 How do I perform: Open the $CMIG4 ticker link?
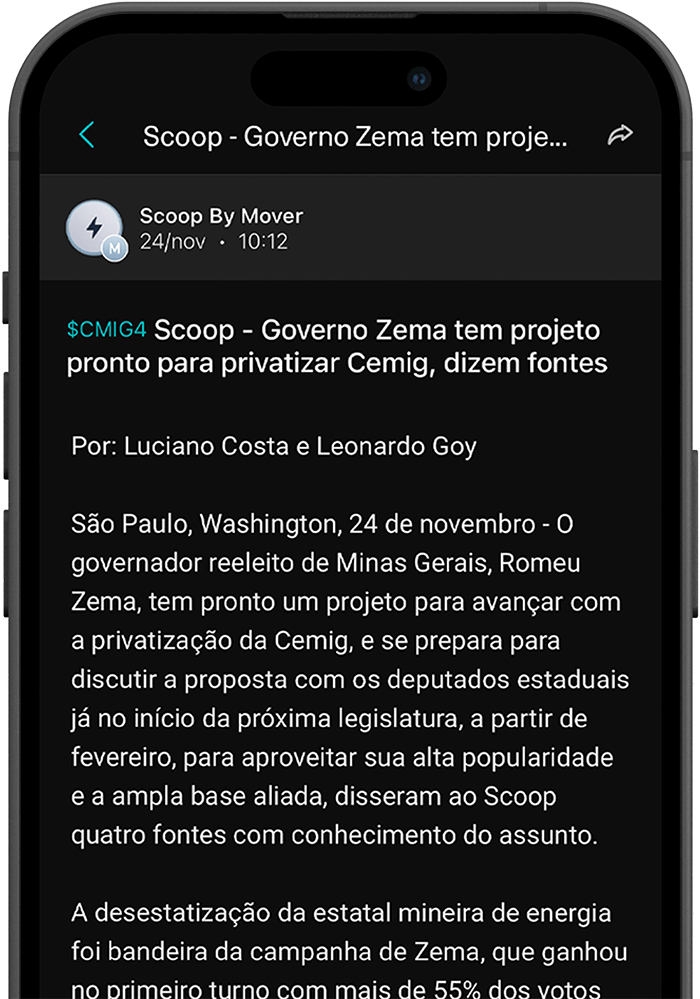106,330
